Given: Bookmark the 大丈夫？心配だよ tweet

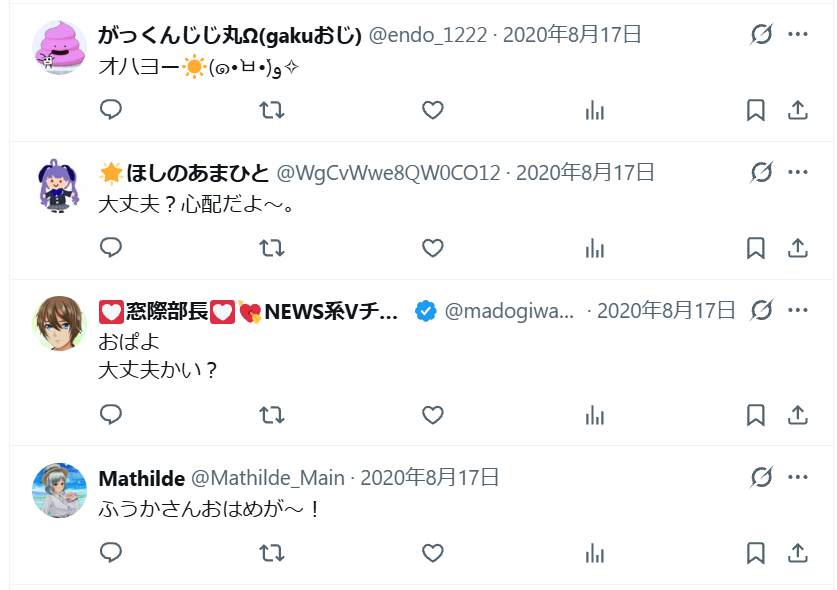Looking at the screenshot, I should pos(755,248).
